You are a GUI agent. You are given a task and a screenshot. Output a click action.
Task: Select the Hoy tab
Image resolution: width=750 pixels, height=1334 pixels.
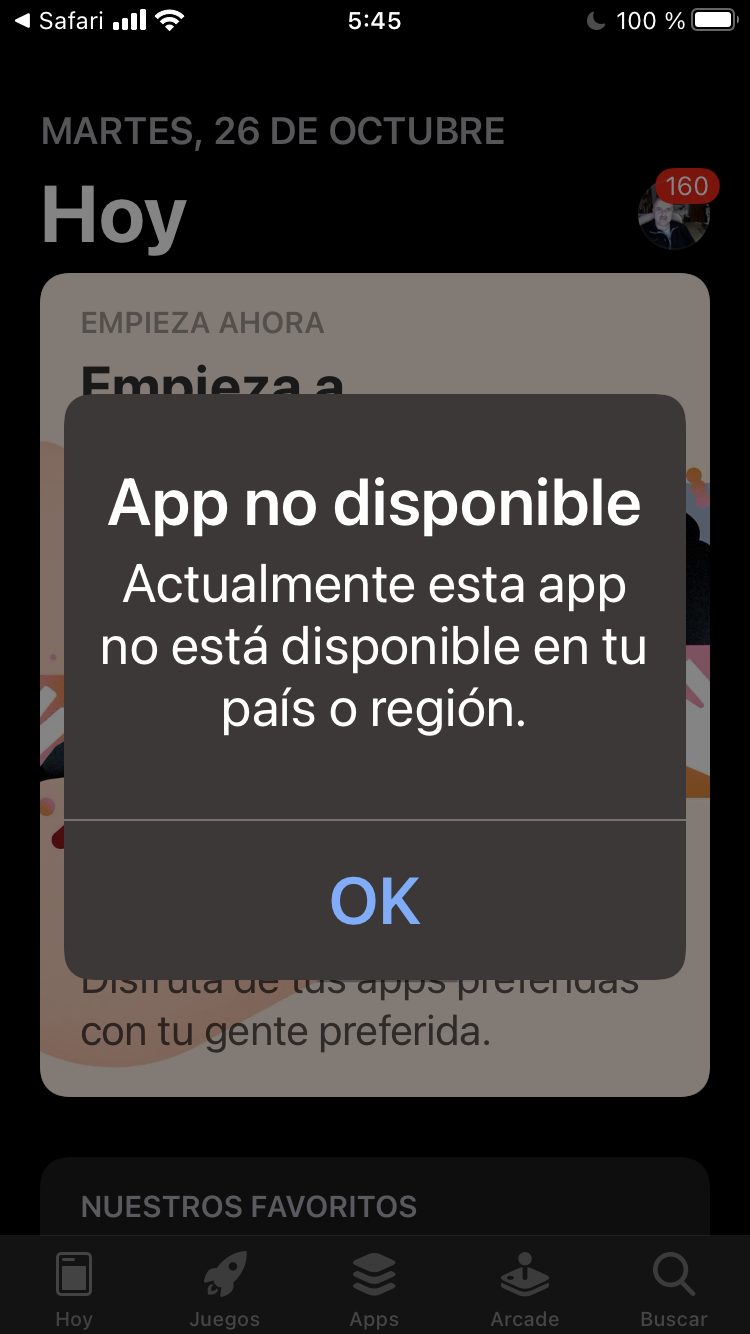[x=74, y=1290]
